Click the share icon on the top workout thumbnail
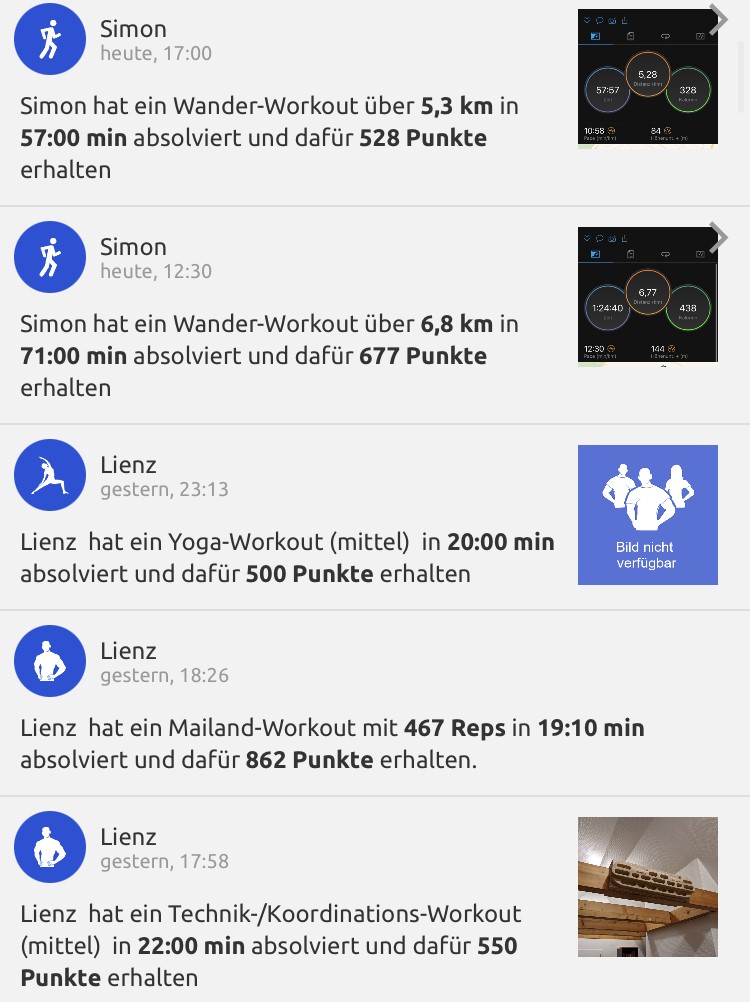 (x=624, y=21)
